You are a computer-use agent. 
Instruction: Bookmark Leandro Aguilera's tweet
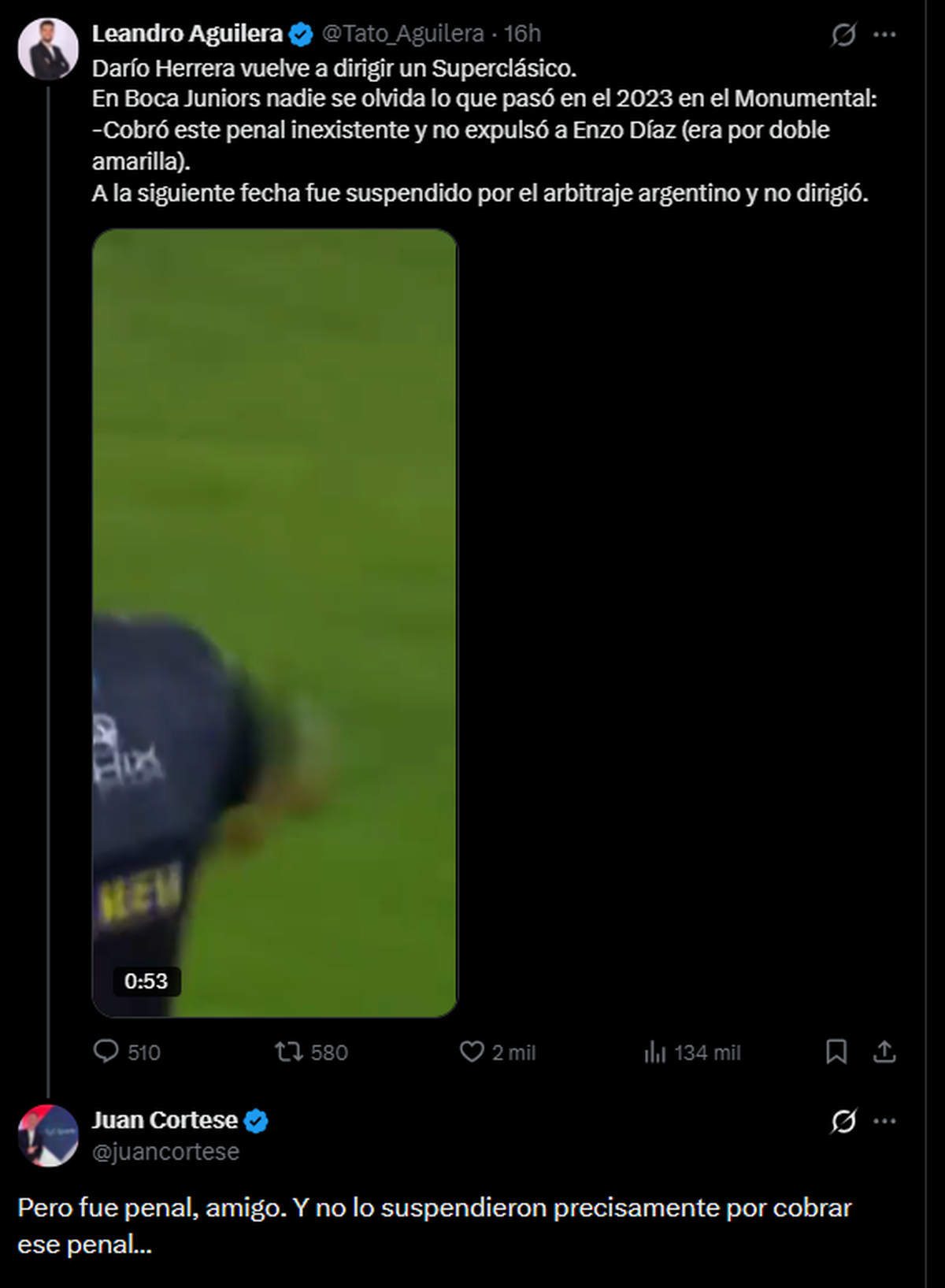pos(836,1052)
